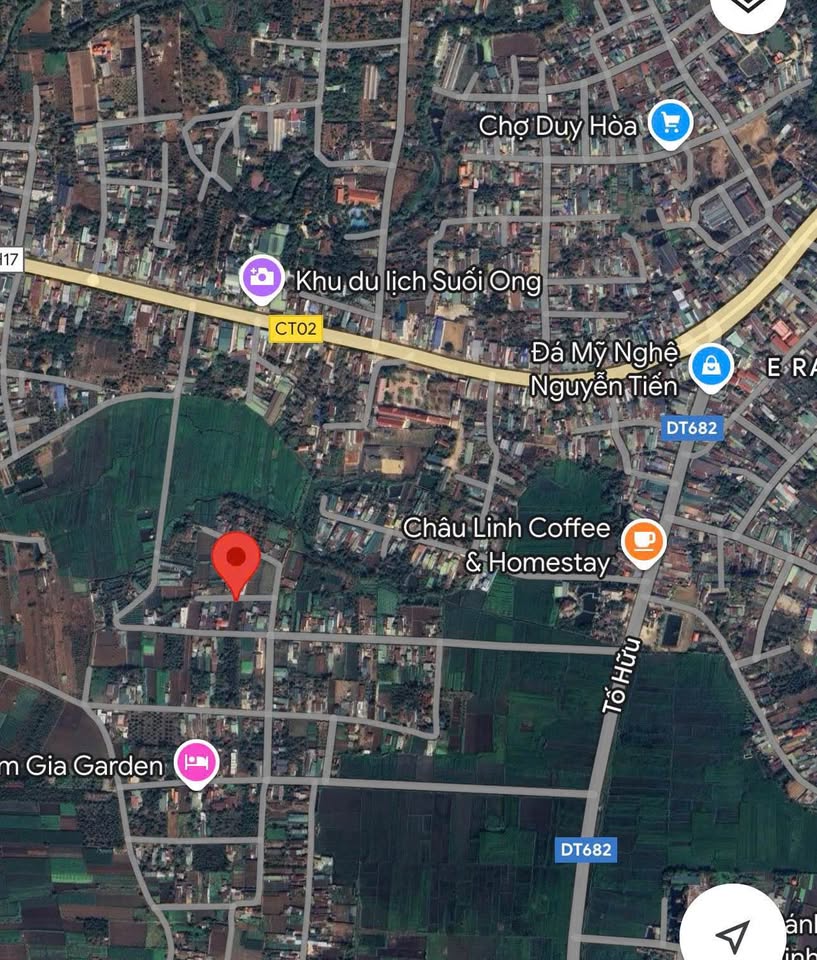
Task: Open the Gia Garden lodging marker
Action: pyautogui.click(x=197, y=762)
